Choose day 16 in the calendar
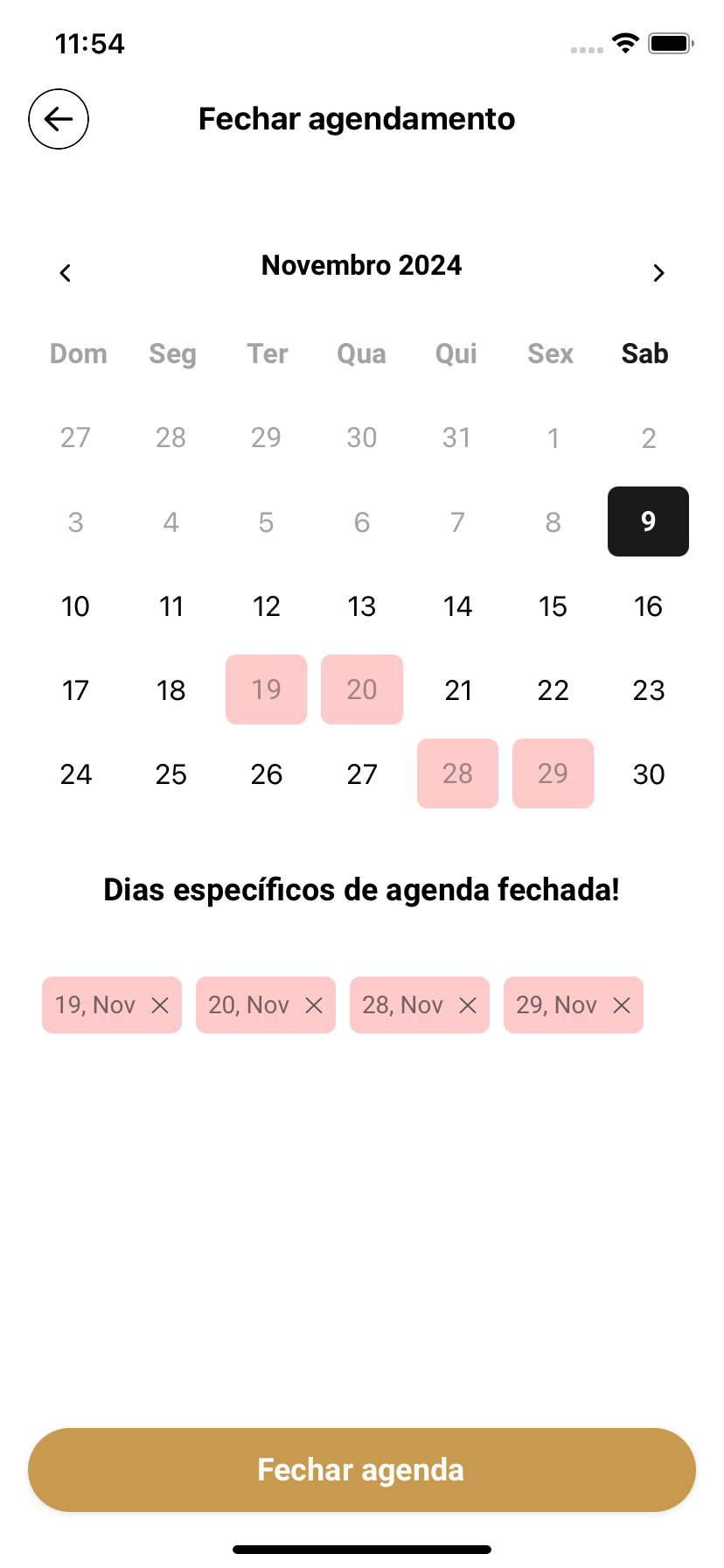This screenshot has height=1568, width=724. point(648,605)
